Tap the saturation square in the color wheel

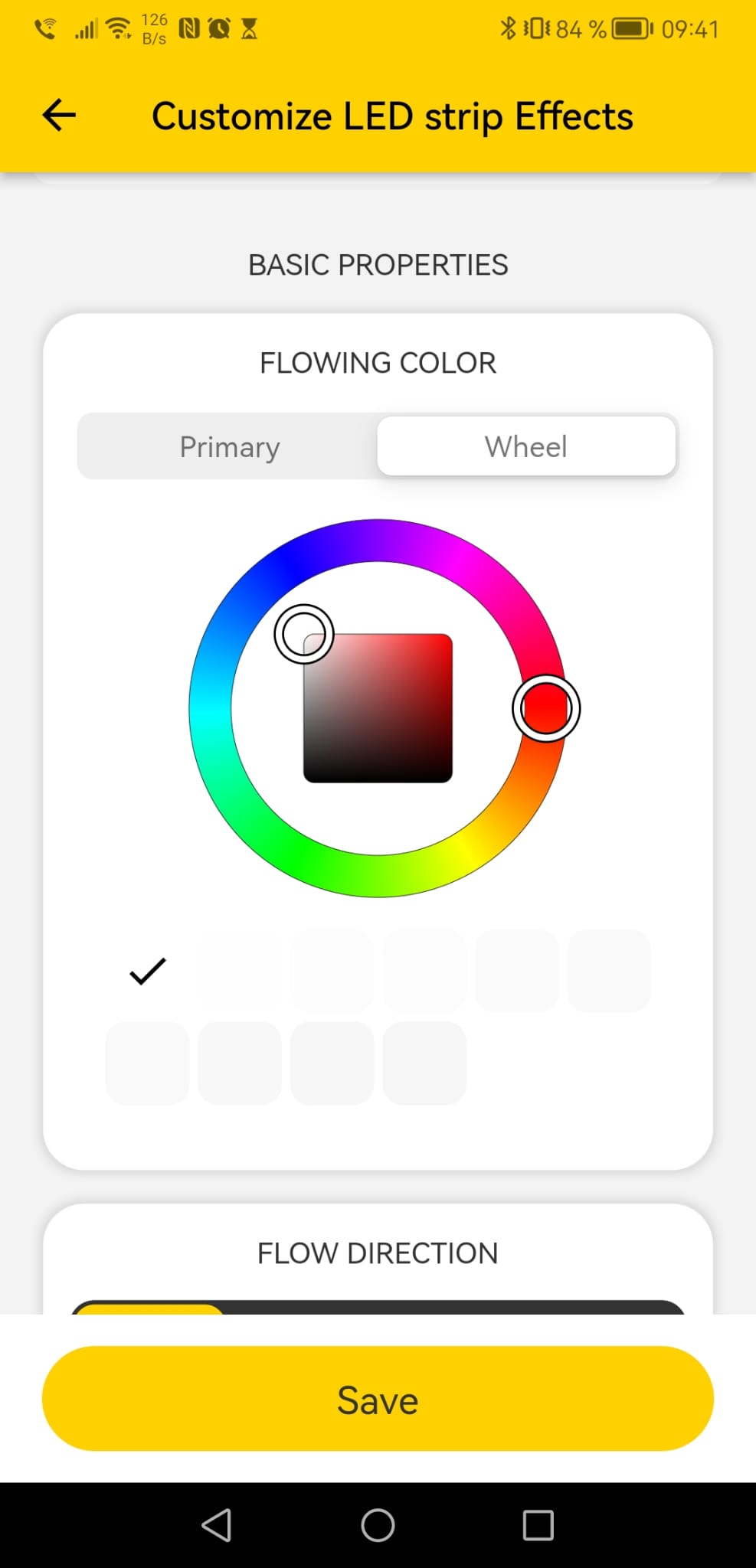click(378, 708)
